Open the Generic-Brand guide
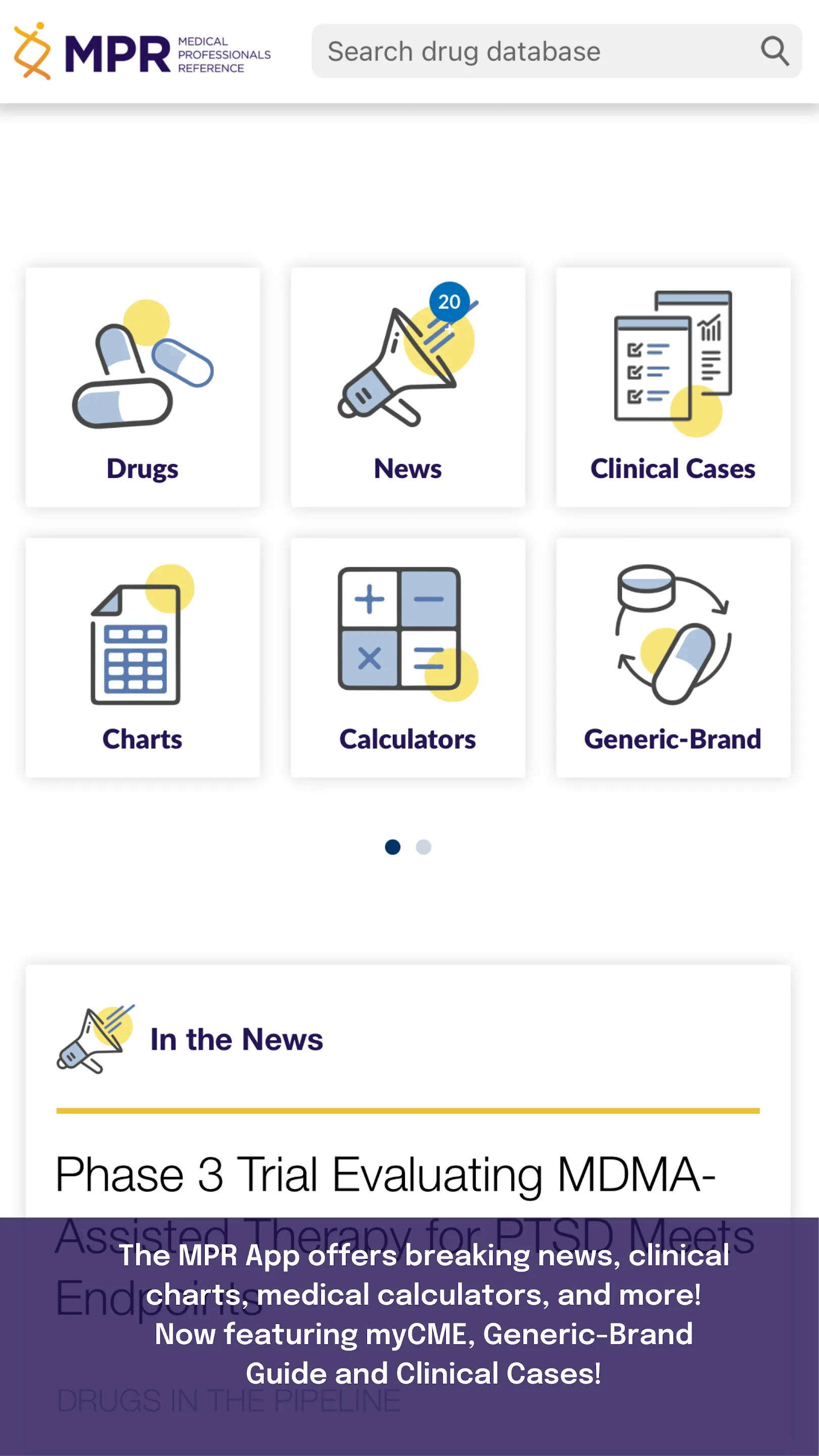This screenshot has width=819, height=1456. tap(672, 657)
